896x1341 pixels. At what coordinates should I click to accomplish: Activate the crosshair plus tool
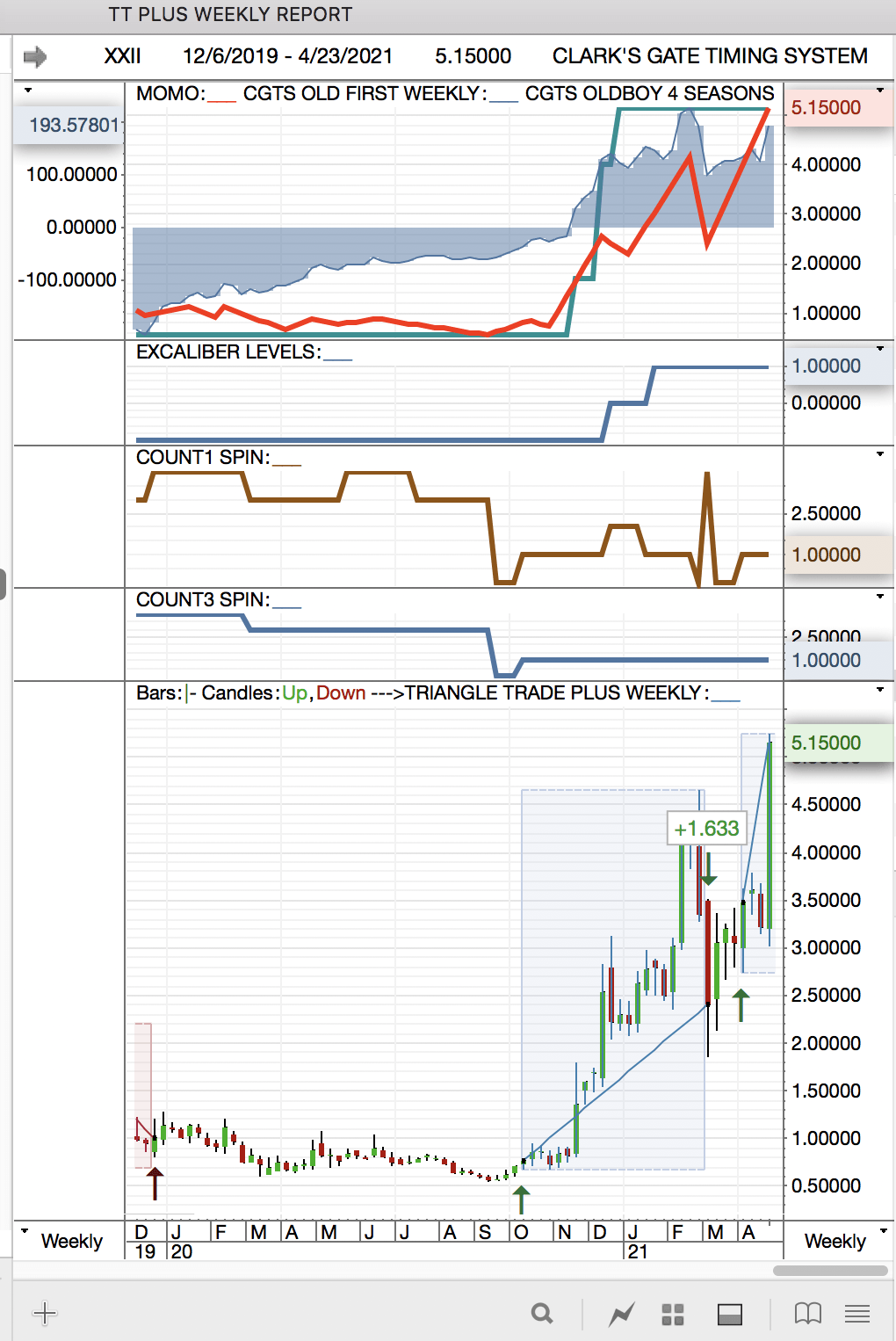click(x=45, y=1314)
